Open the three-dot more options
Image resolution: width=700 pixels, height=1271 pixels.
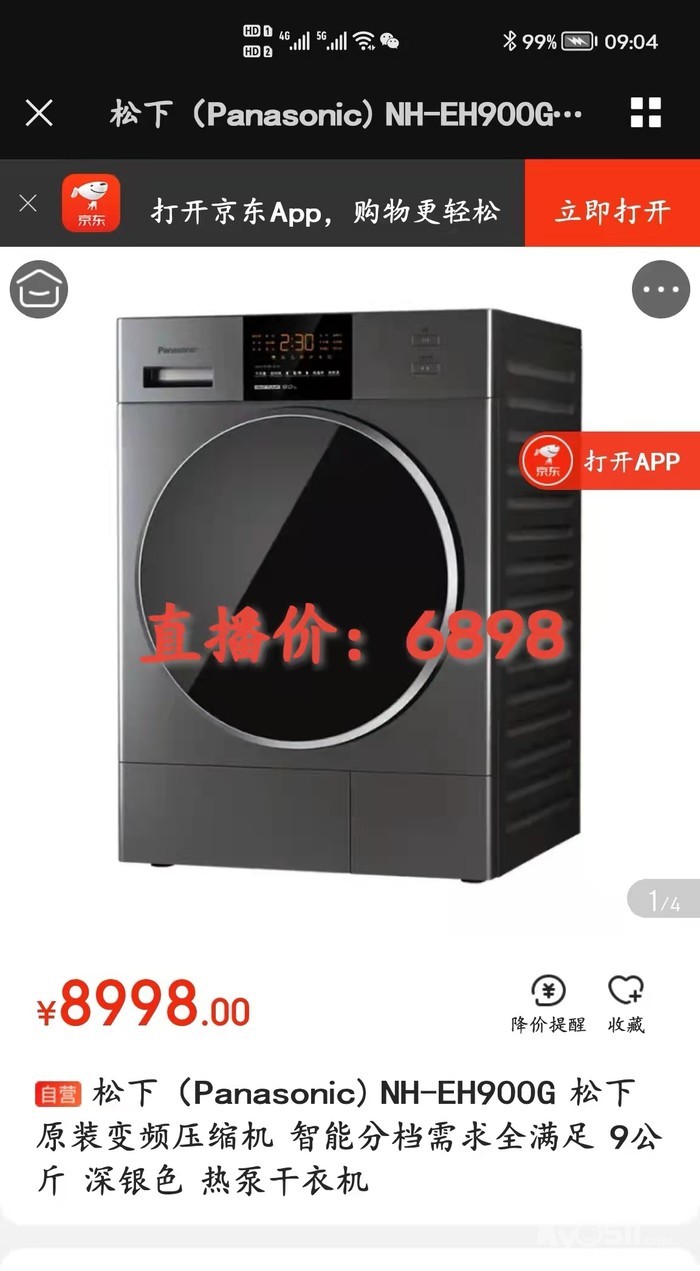point(661,289)
